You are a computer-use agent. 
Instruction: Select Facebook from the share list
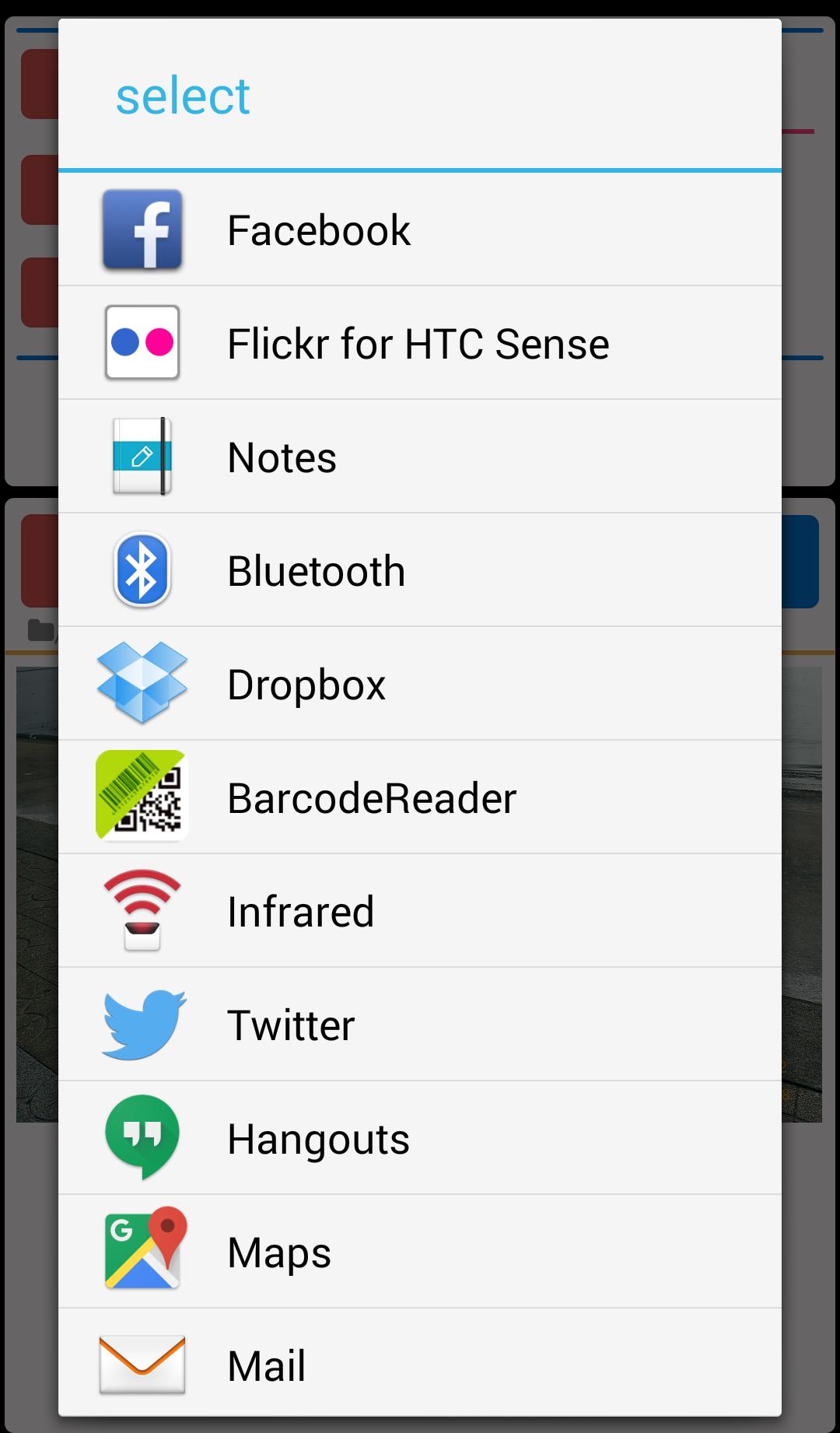(420, 229)
